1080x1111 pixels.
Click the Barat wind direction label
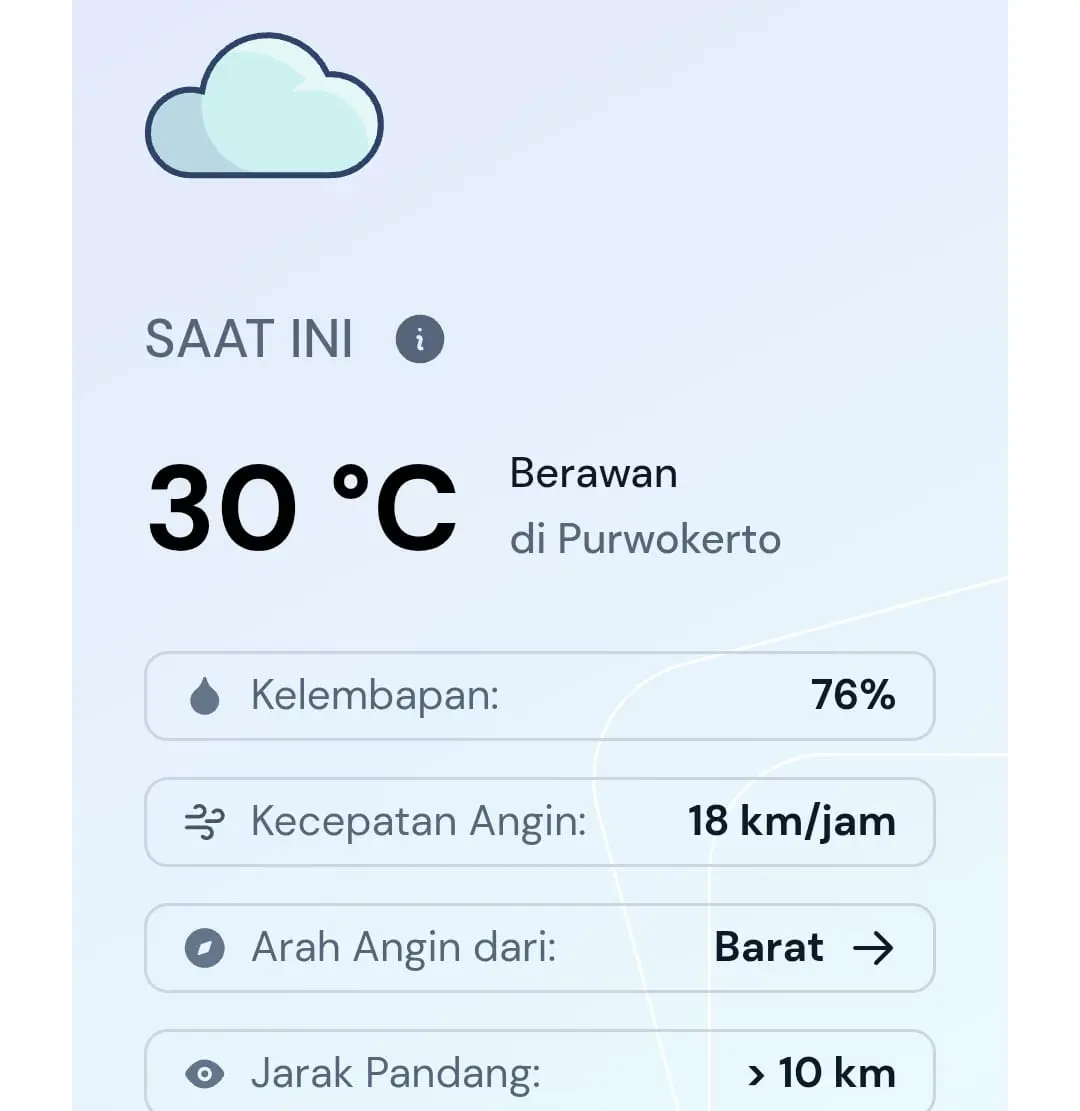(x=768, y=948)
